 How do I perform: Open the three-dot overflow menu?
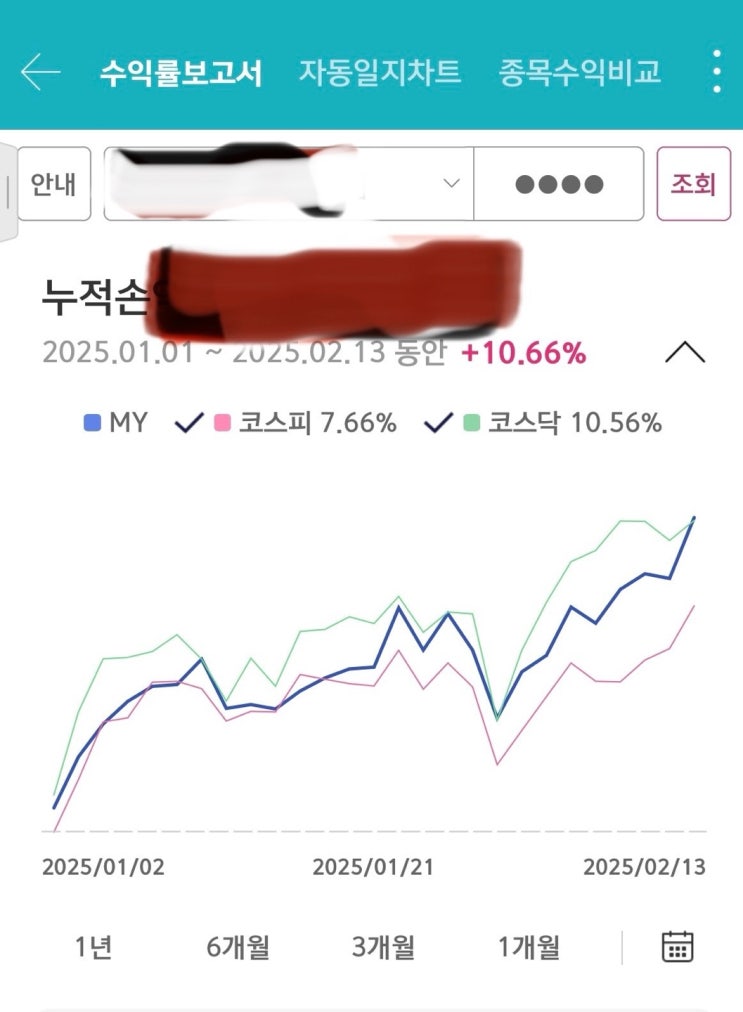point(717,71)
